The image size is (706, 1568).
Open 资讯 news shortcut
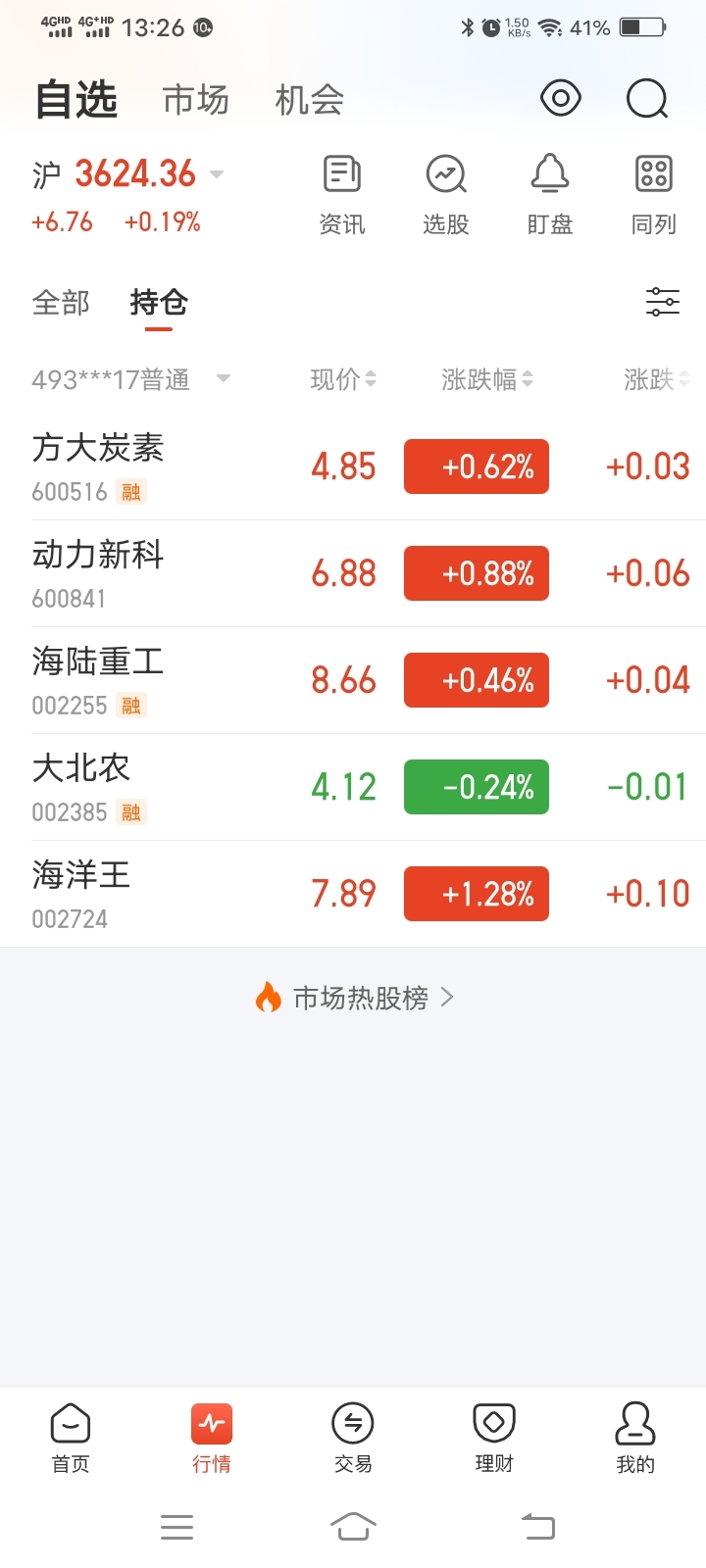(x=342, y=195)
